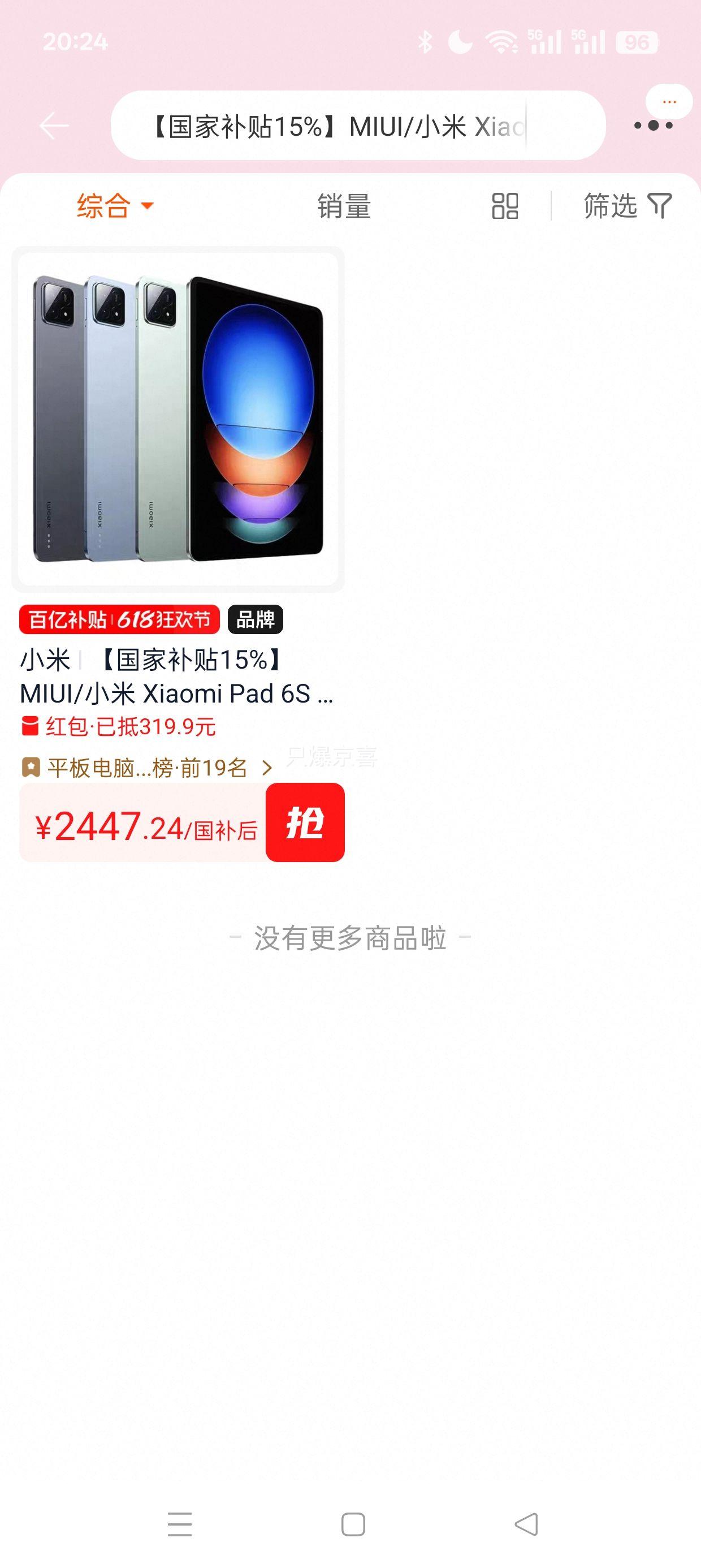Tap the search box with 国家补贴15% text
701x1568 pixels.
[x=358, y=126]
